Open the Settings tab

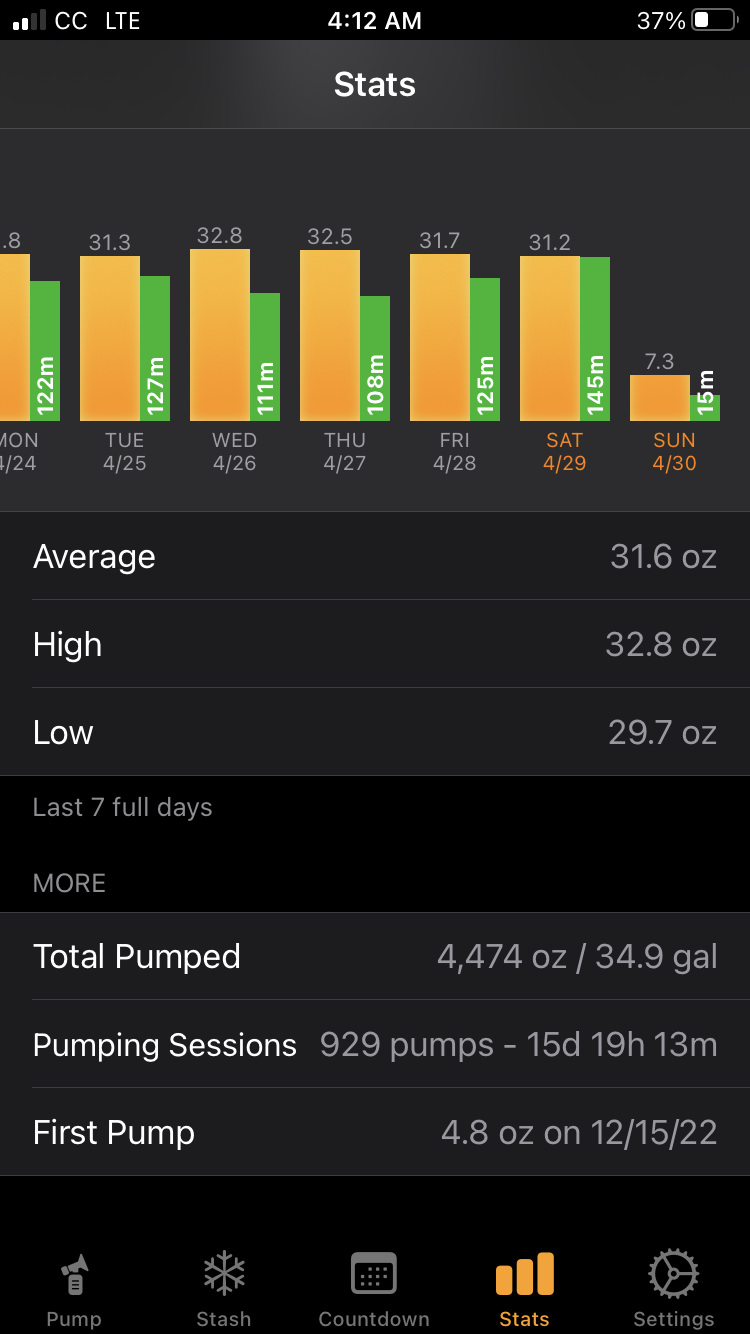tap(673, 1288)
